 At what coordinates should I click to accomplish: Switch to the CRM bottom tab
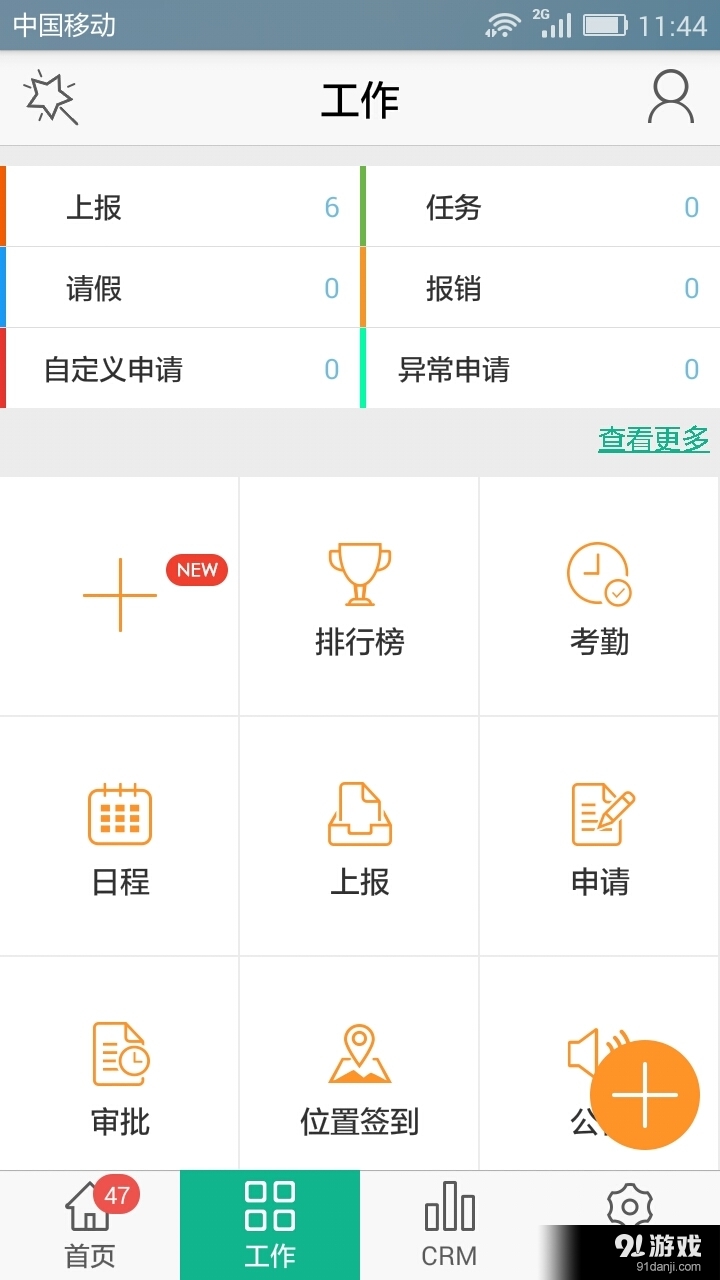coord(449,1225)
